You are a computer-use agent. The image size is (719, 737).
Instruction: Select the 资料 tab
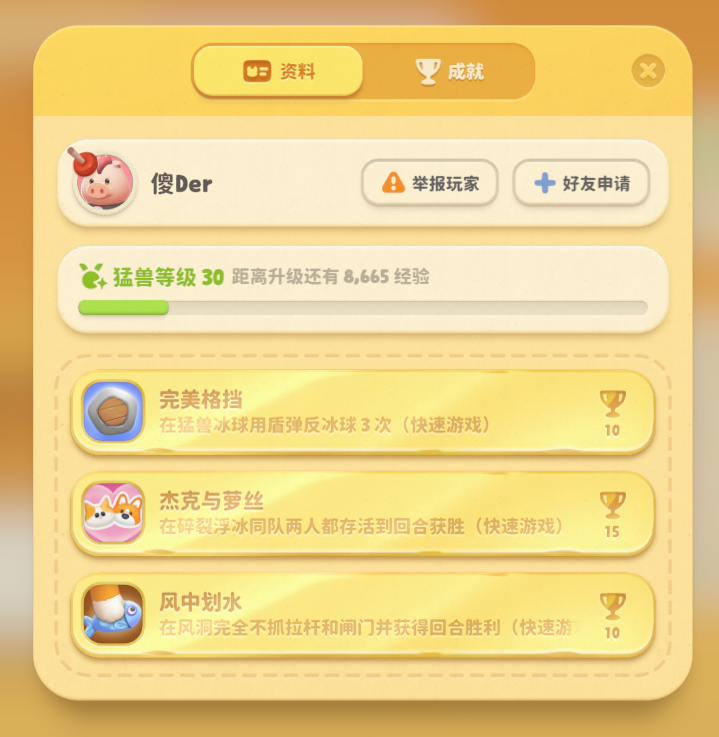pyautogui.click(x=278, y=71)
